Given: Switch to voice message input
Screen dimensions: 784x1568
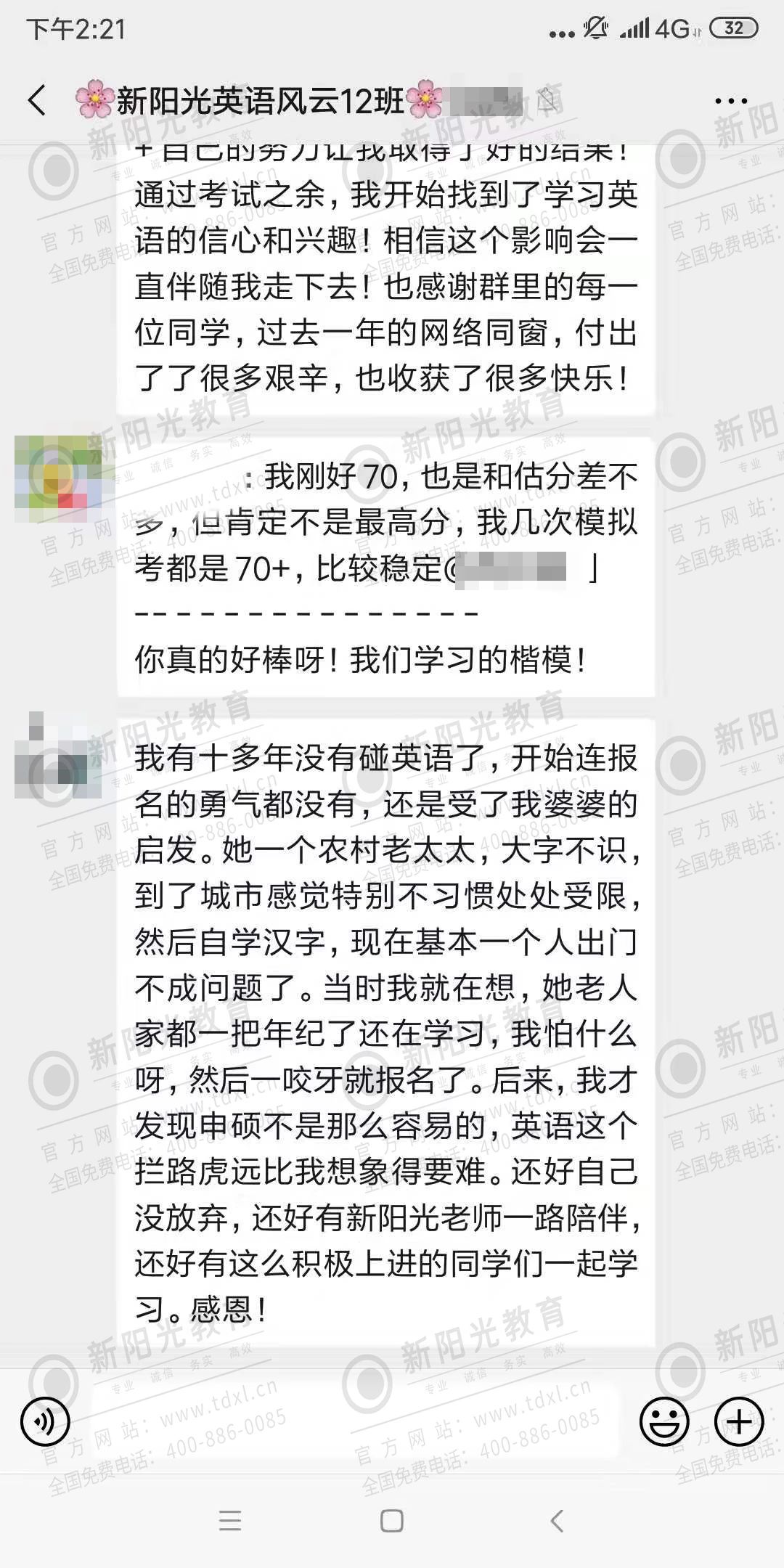Looking at the screenshot, I should point(45,1421).
